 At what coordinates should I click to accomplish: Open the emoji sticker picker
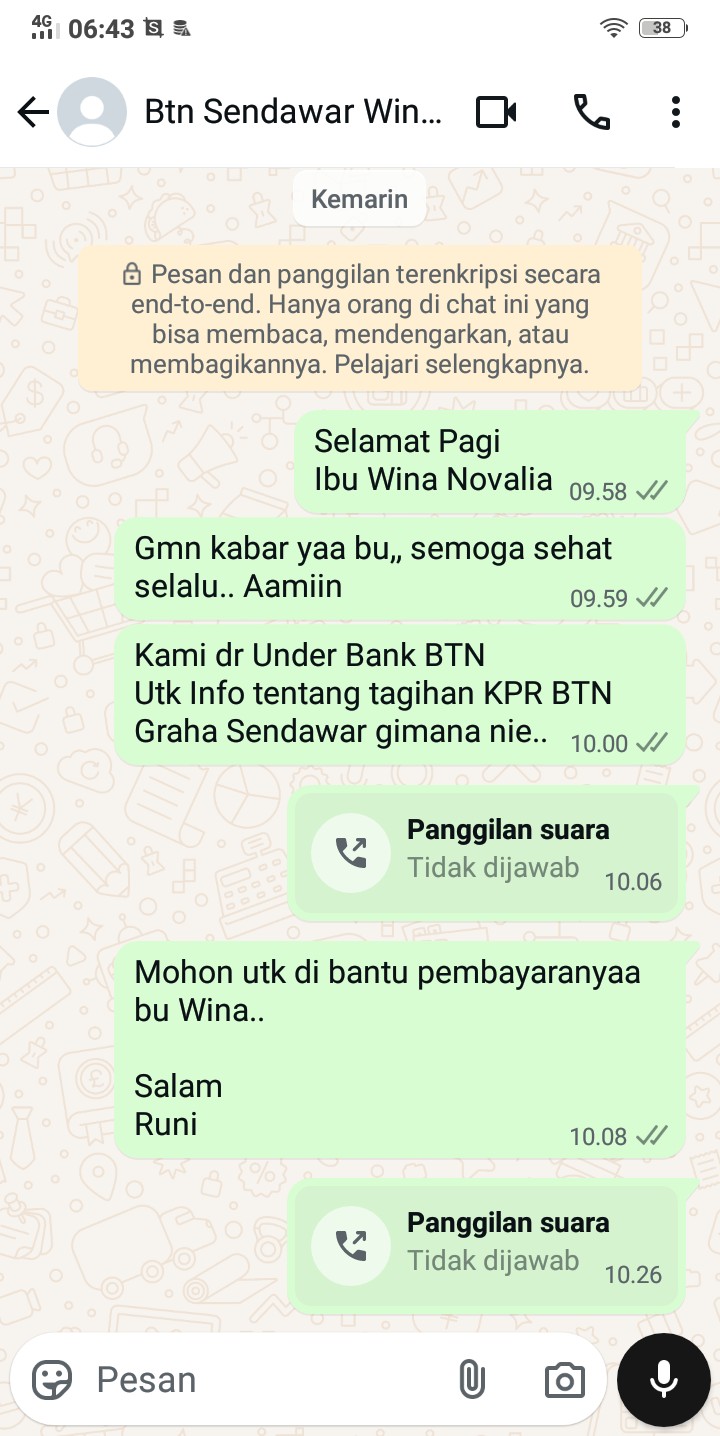point(52,1380)
